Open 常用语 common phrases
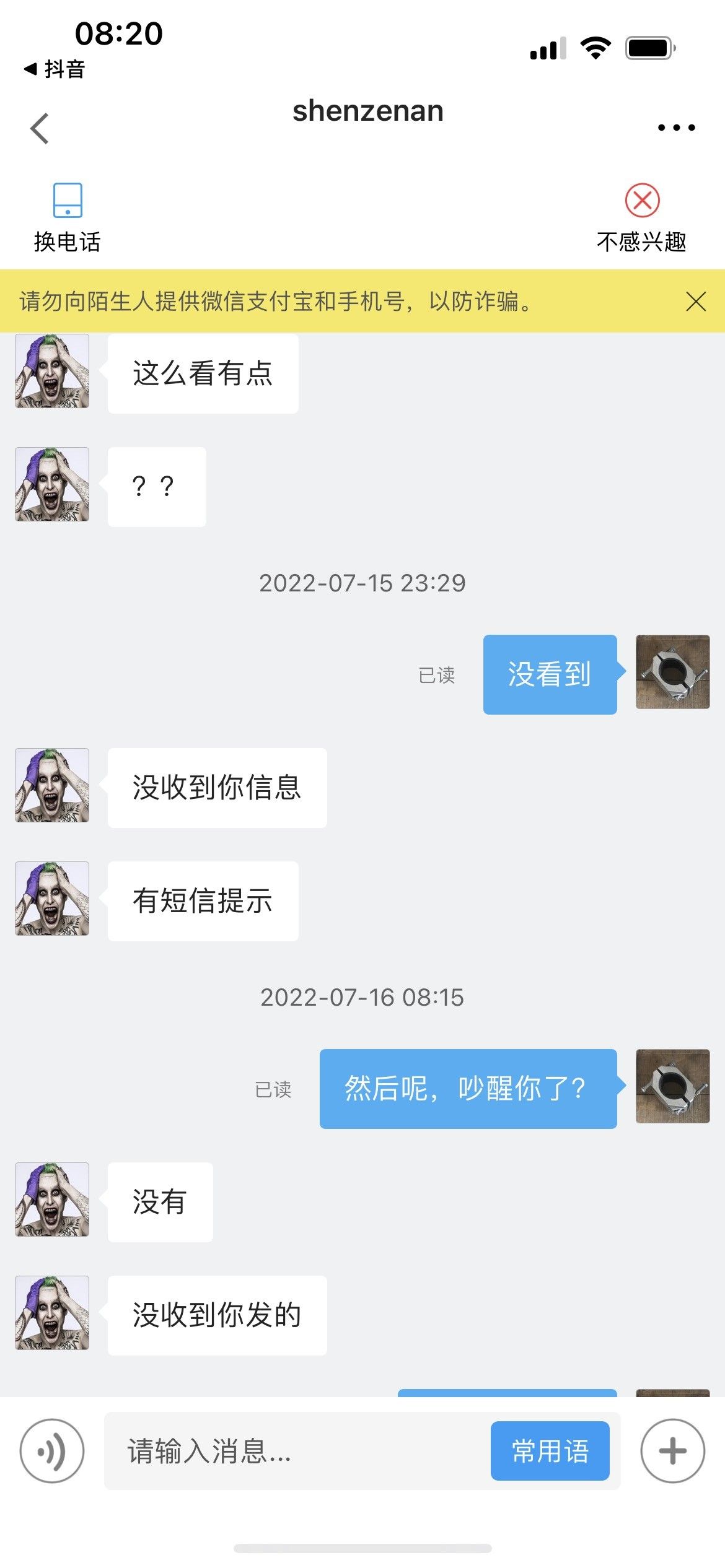Viewport: 725px width, 1568px height. point(550,1451)
